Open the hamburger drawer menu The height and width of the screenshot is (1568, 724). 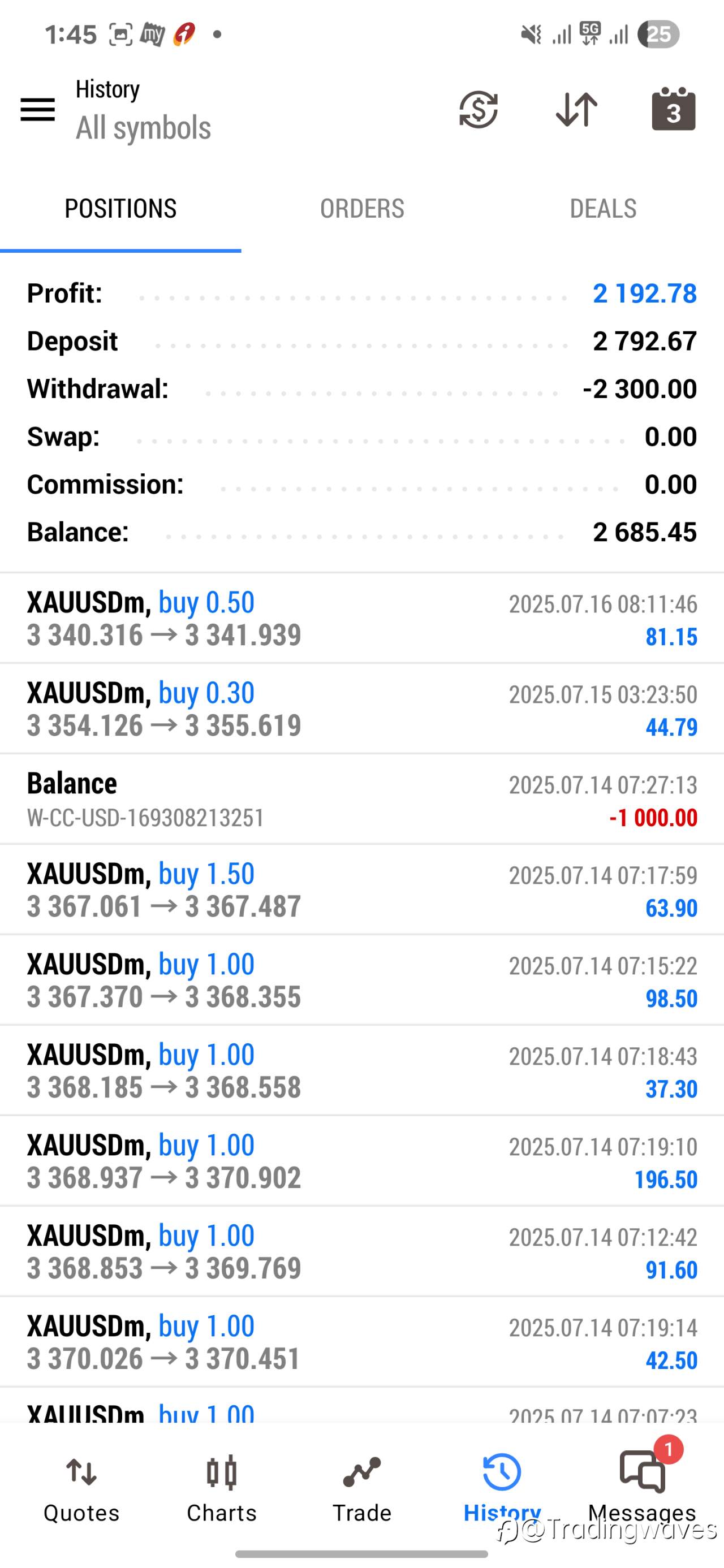[x=38, y=110]
